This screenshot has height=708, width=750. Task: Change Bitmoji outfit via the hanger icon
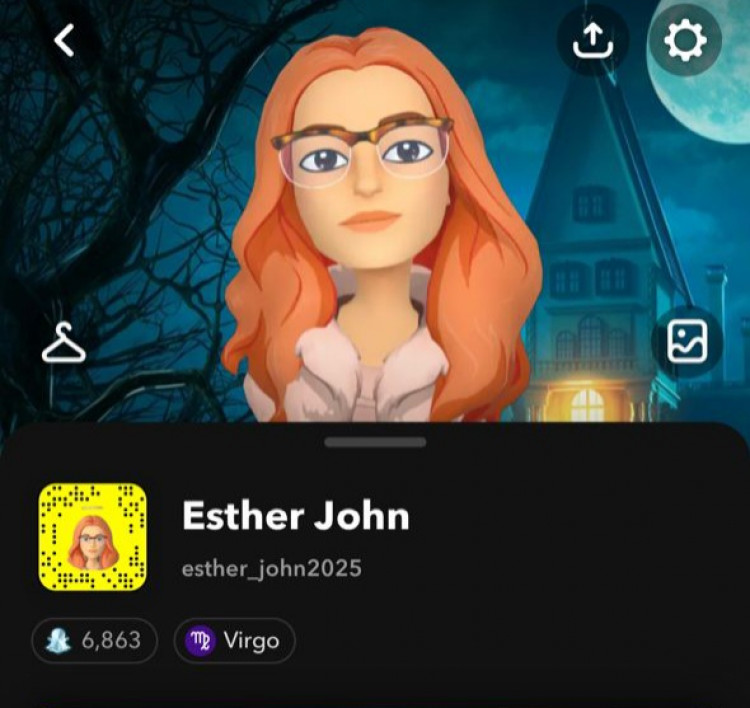(63, 344)
